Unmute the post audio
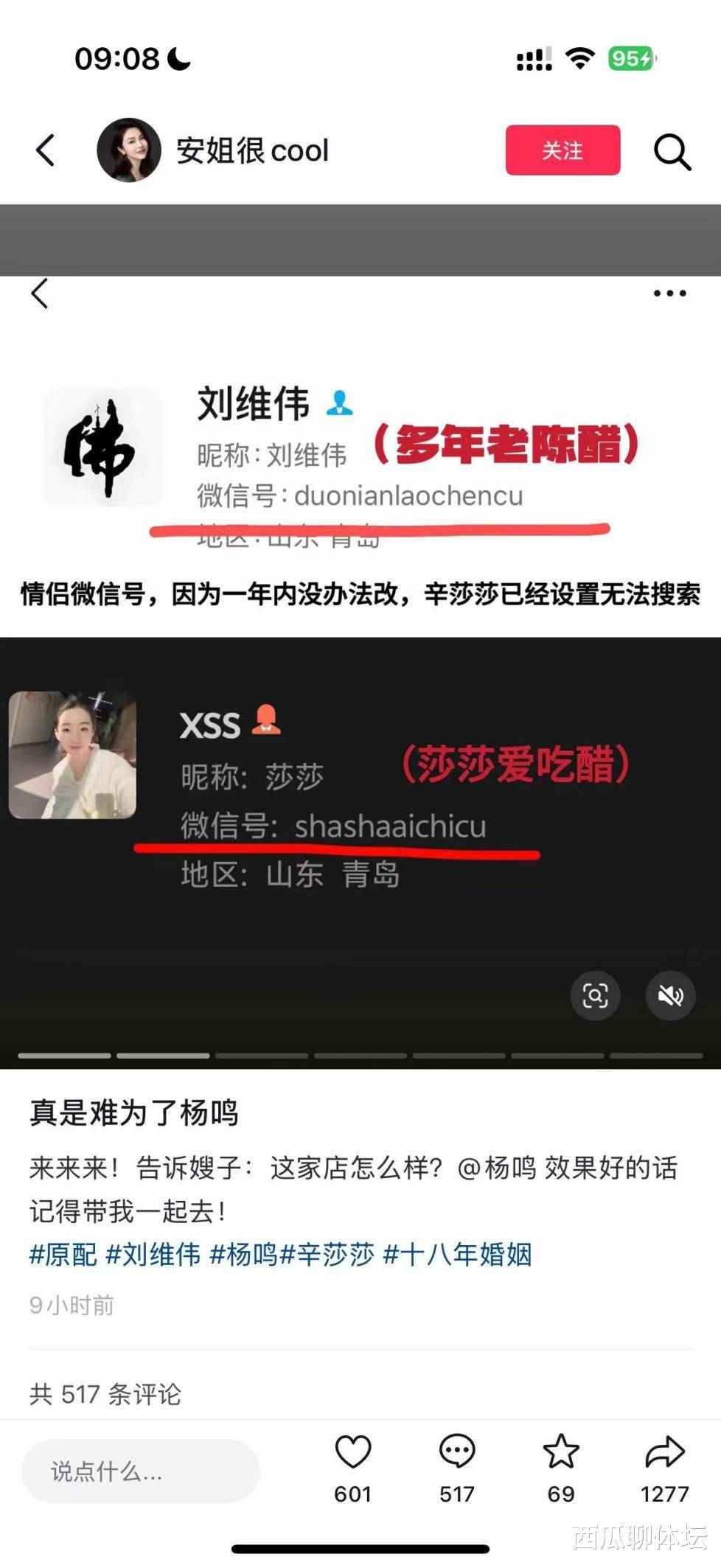 tap(670, 996)
